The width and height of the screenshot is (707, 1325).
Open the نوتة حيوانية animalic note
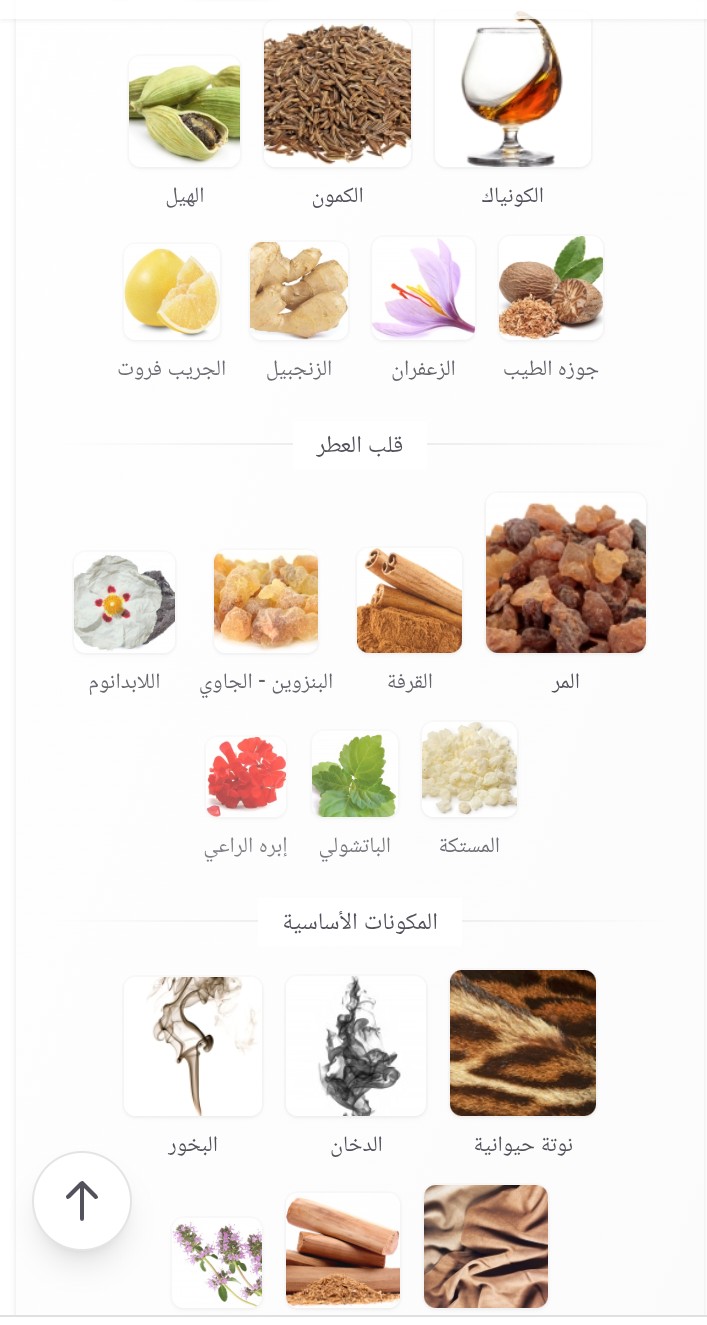tap(523, 1043)
